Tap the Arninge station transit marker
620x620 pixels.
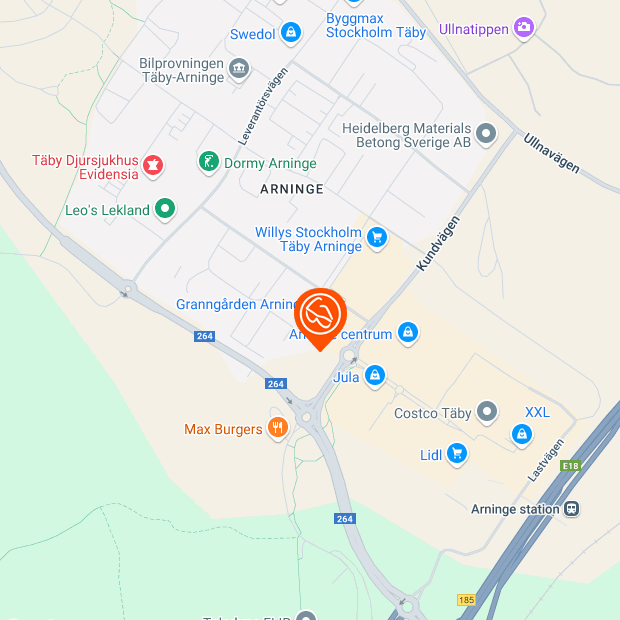[x=572, y=509]
